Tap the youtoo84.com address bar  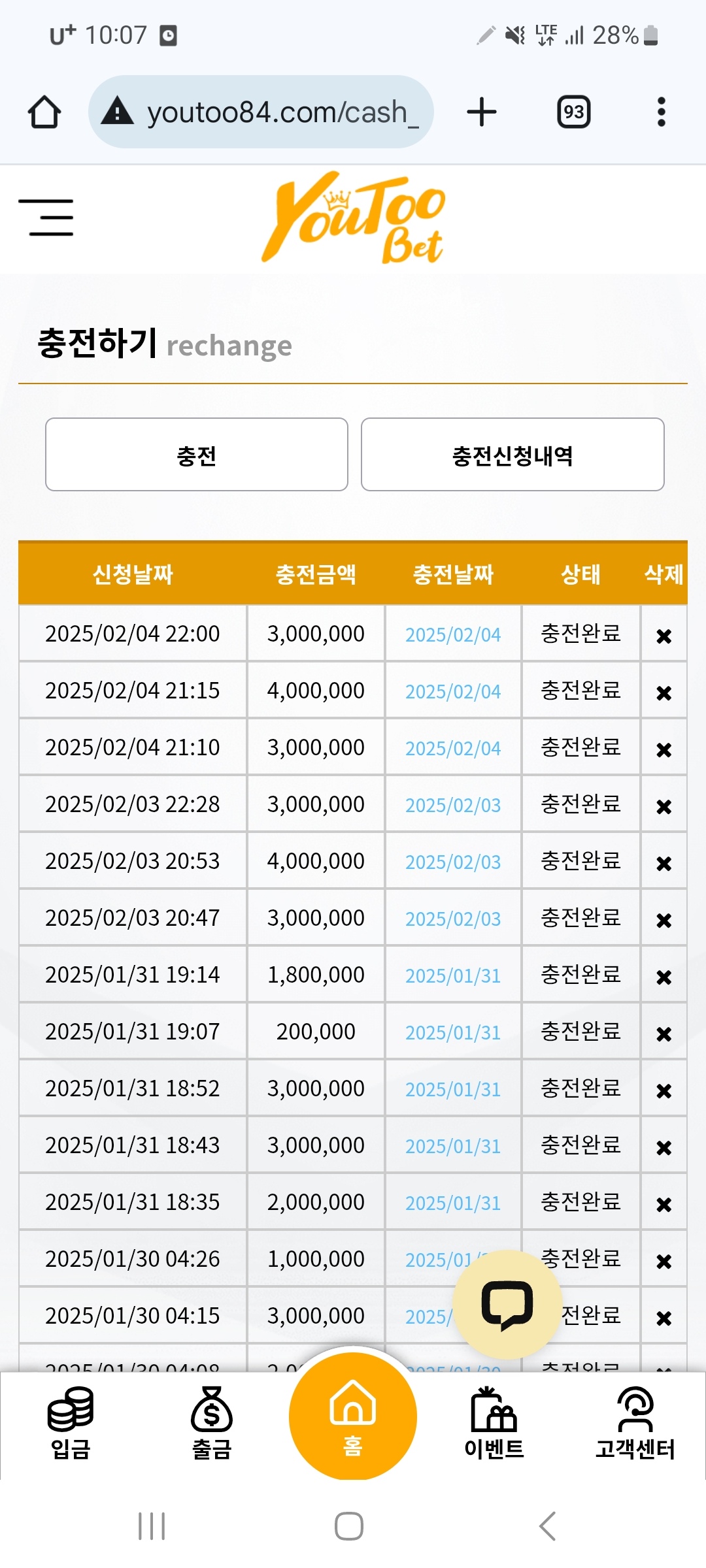261,112
